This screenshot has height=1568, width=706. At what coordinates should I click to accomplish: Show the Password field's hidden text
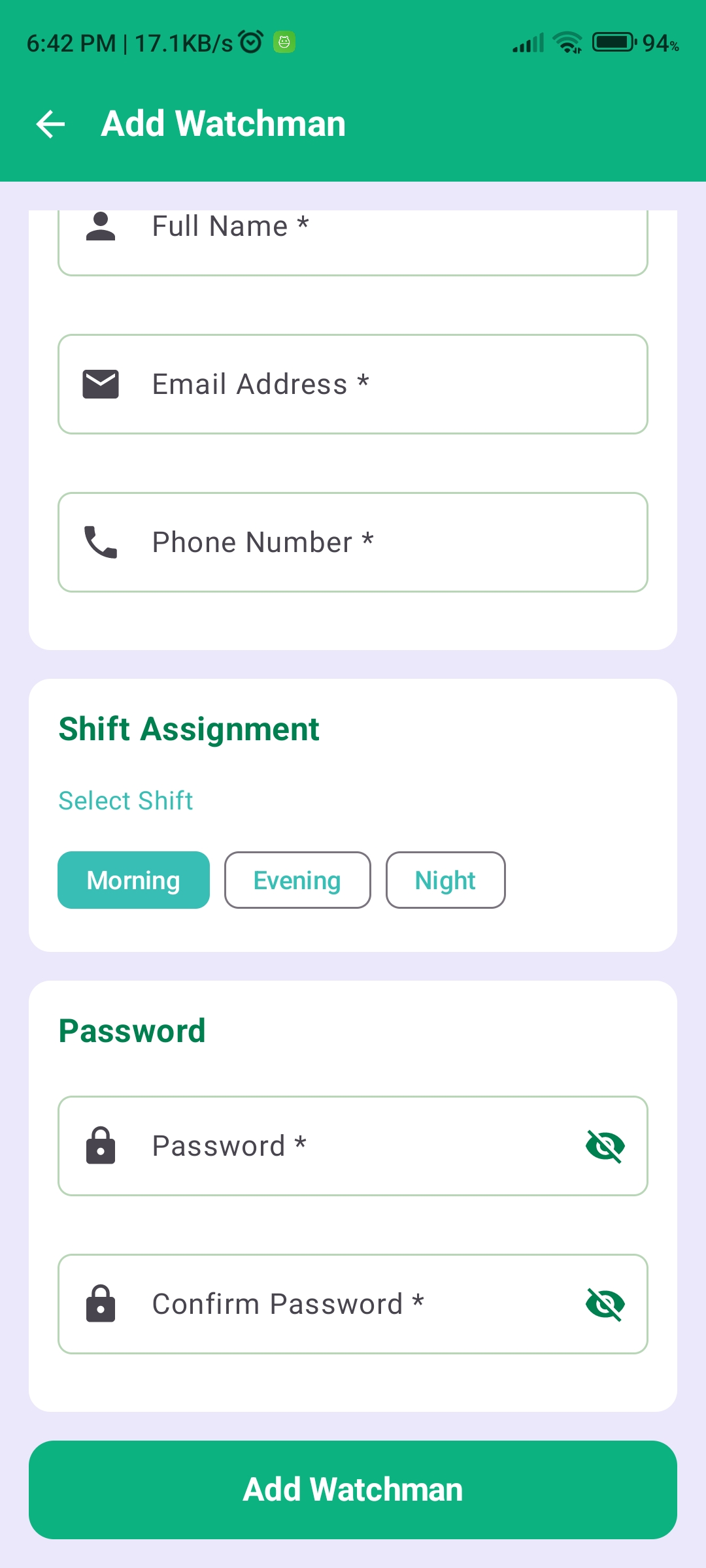tap(605, 1146)
